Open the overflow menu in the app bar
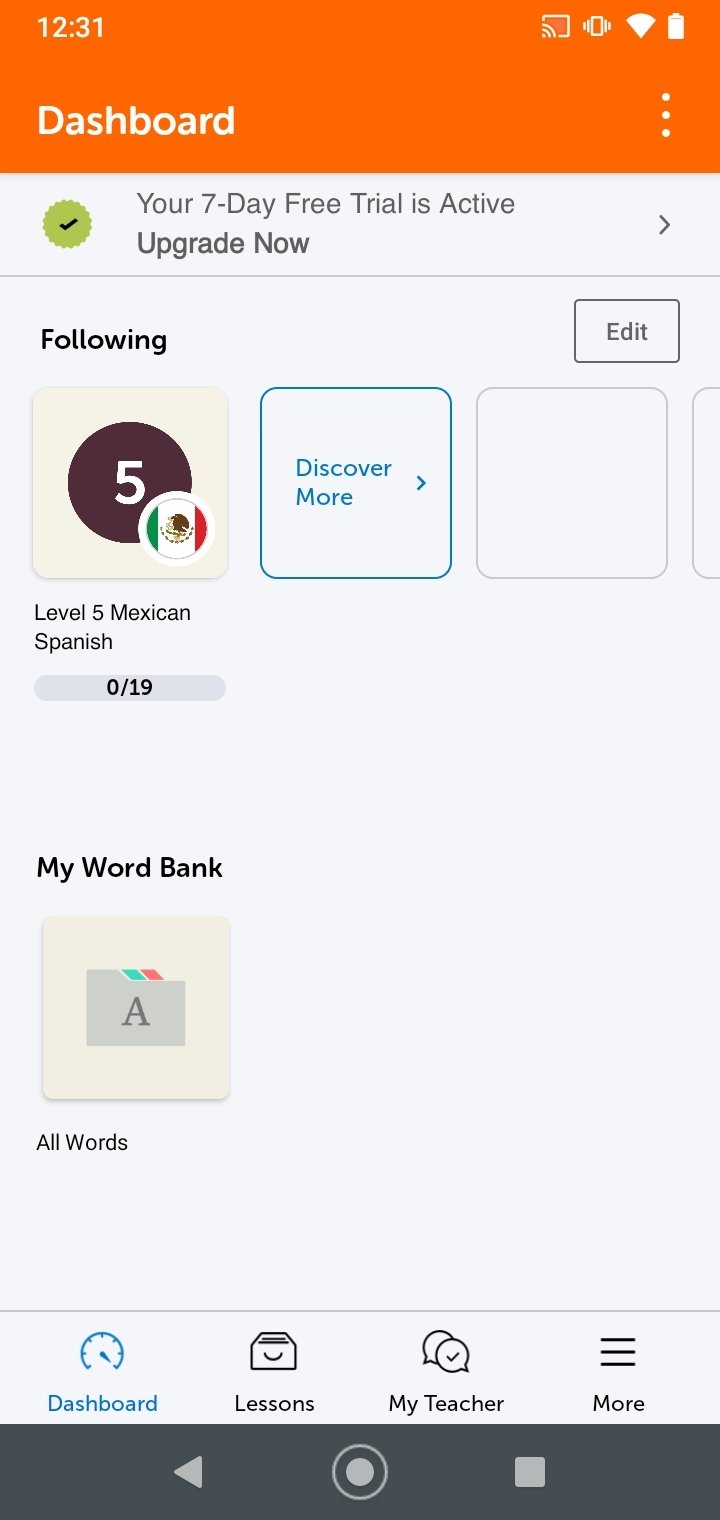The image size is (720, 1520). coord(666,116)
